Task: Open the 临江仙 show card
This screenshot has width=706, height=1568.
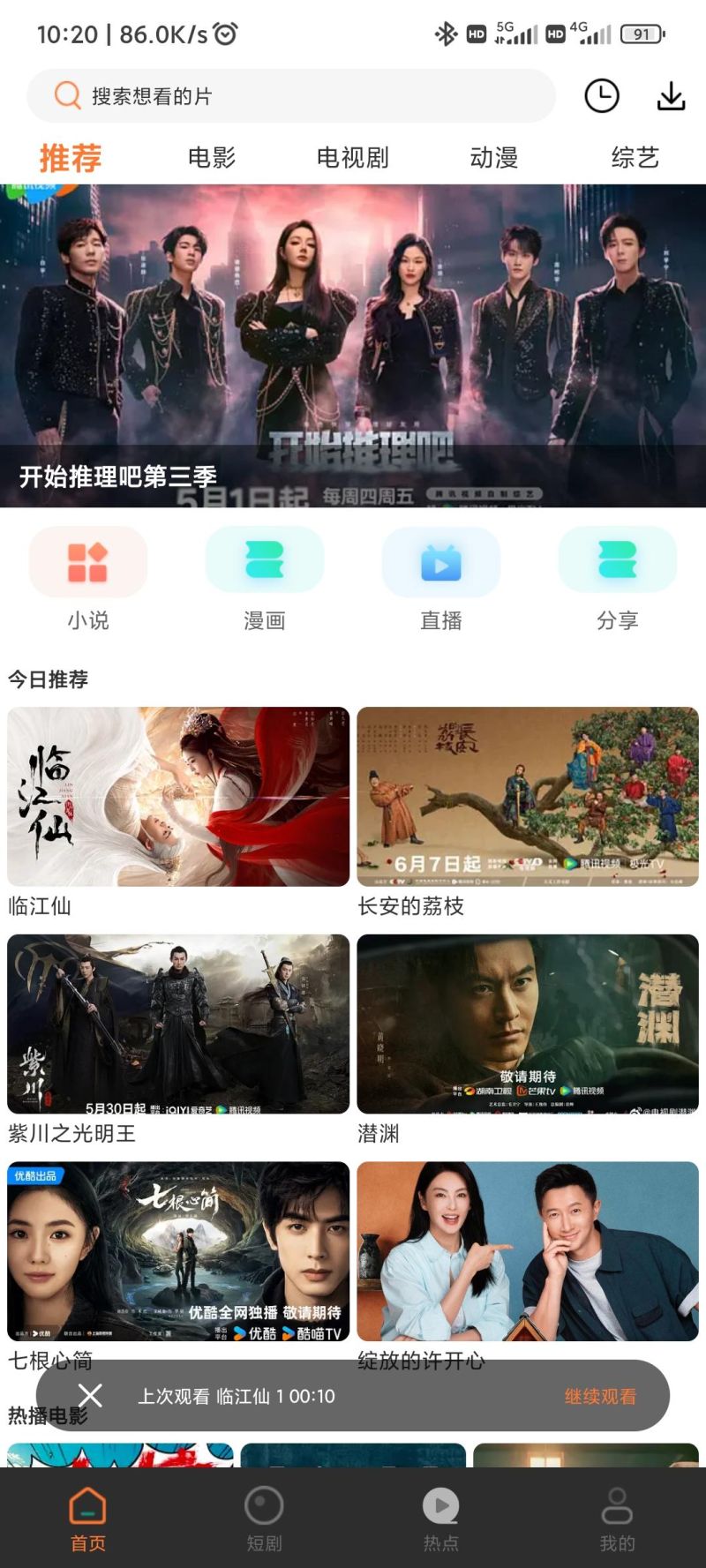Action: pos(178,797)
